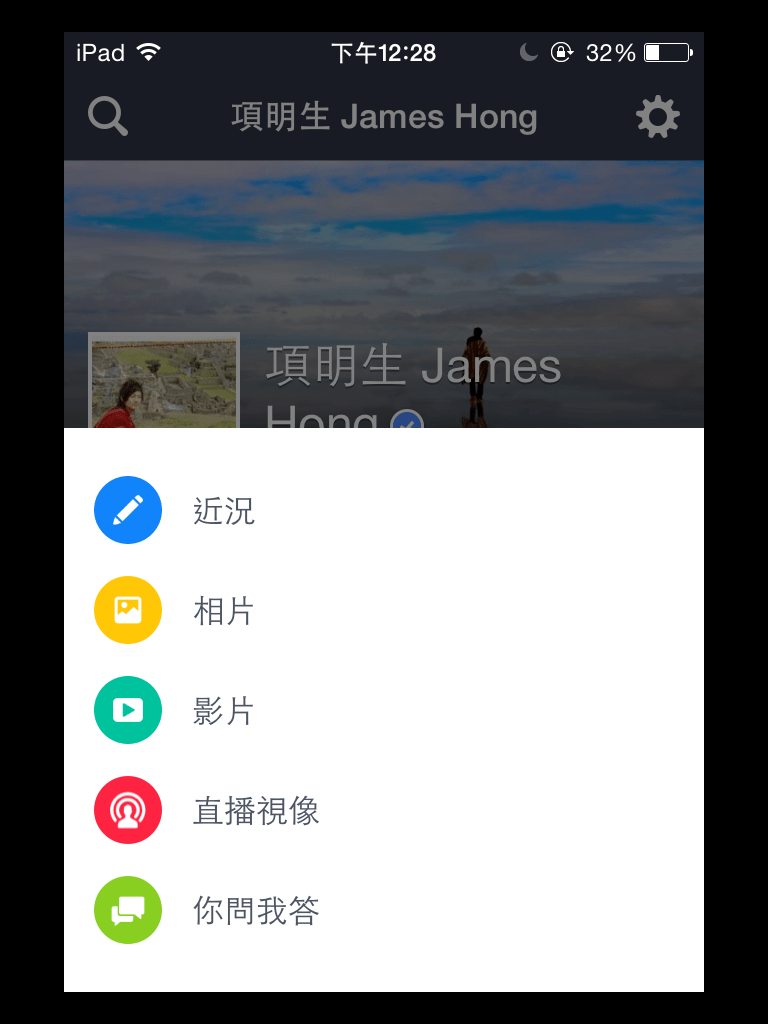Screen dimensions: 768x1024
Task: Select 近況 to post a status update
Action: pos(383,510)
